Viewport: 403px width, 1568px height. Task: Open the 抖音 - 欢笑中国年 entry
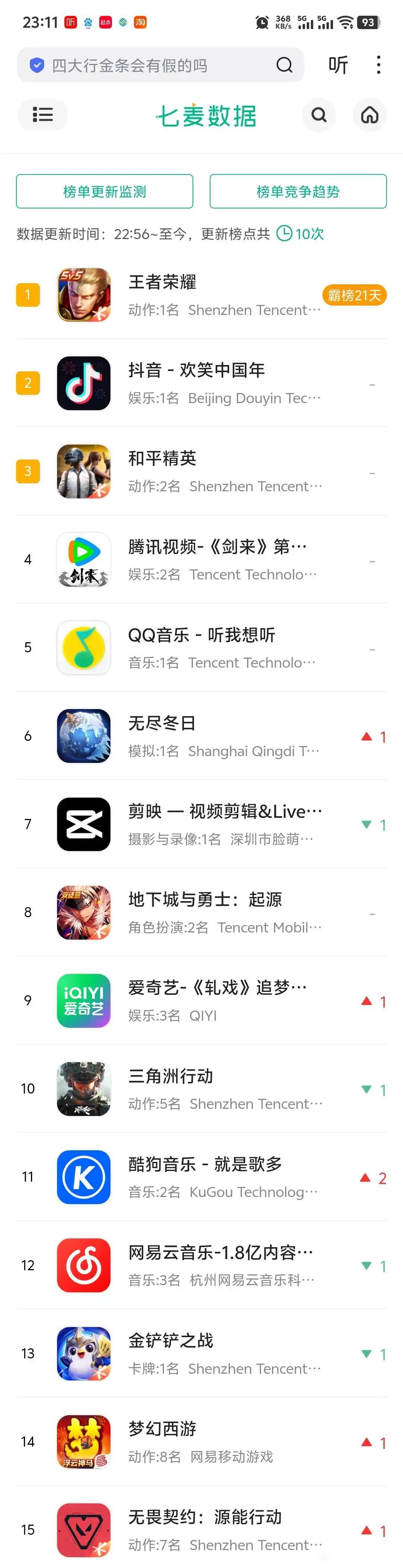click(201, 383)
